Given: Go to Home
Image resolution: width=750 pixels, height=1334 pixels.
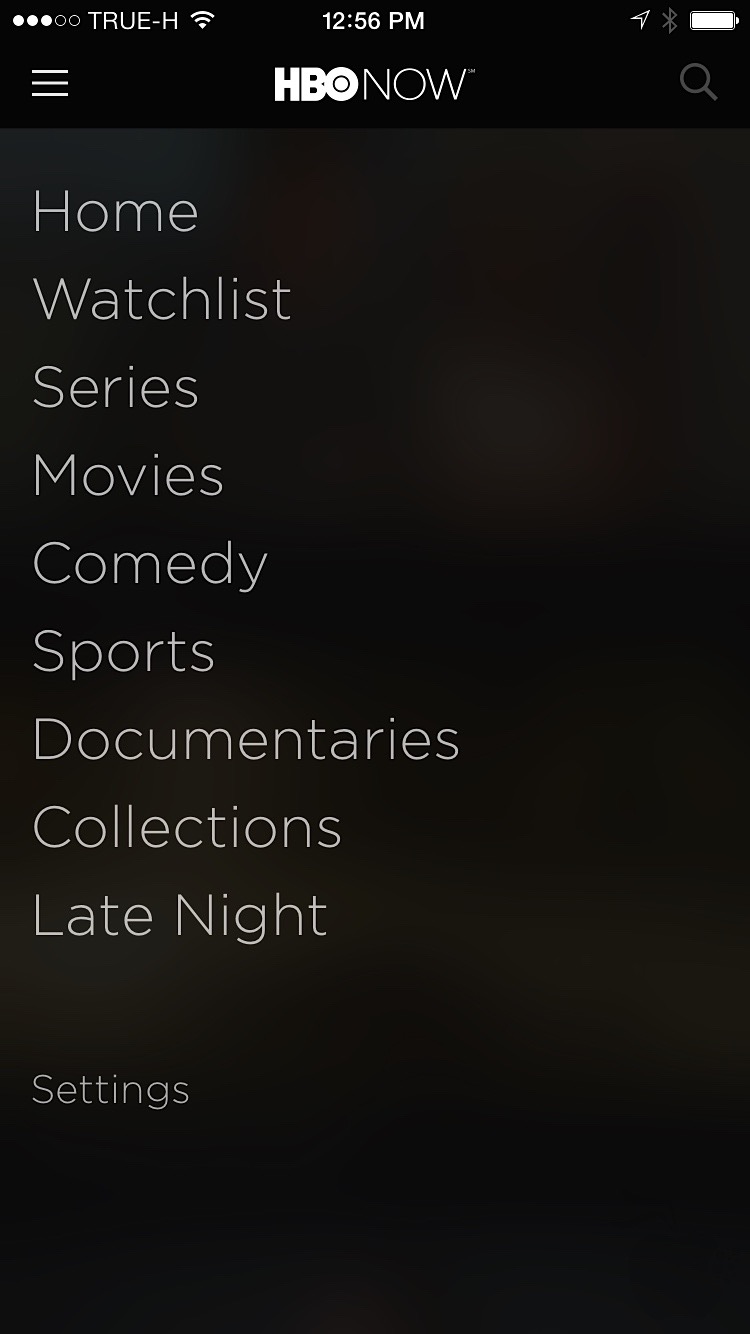Looking at the screenshot, I should coord(115,212).
